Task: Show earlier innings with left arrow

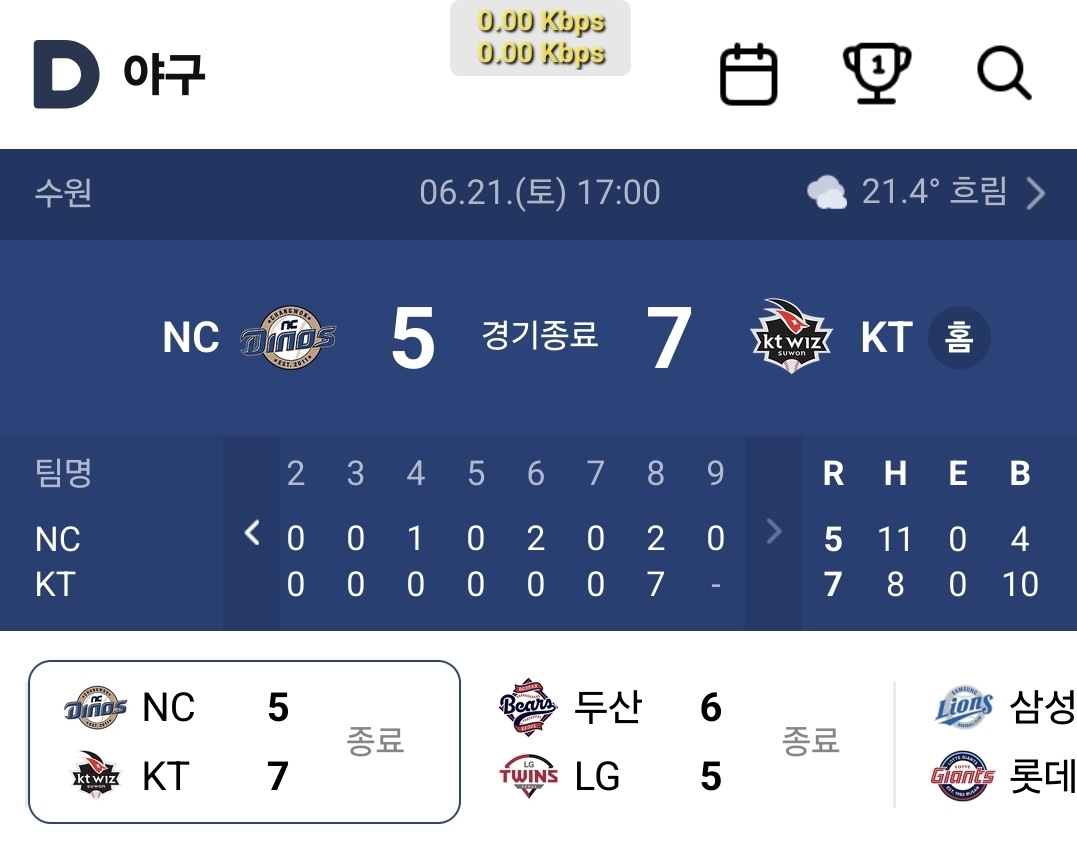Action: (x=252, y=533)
